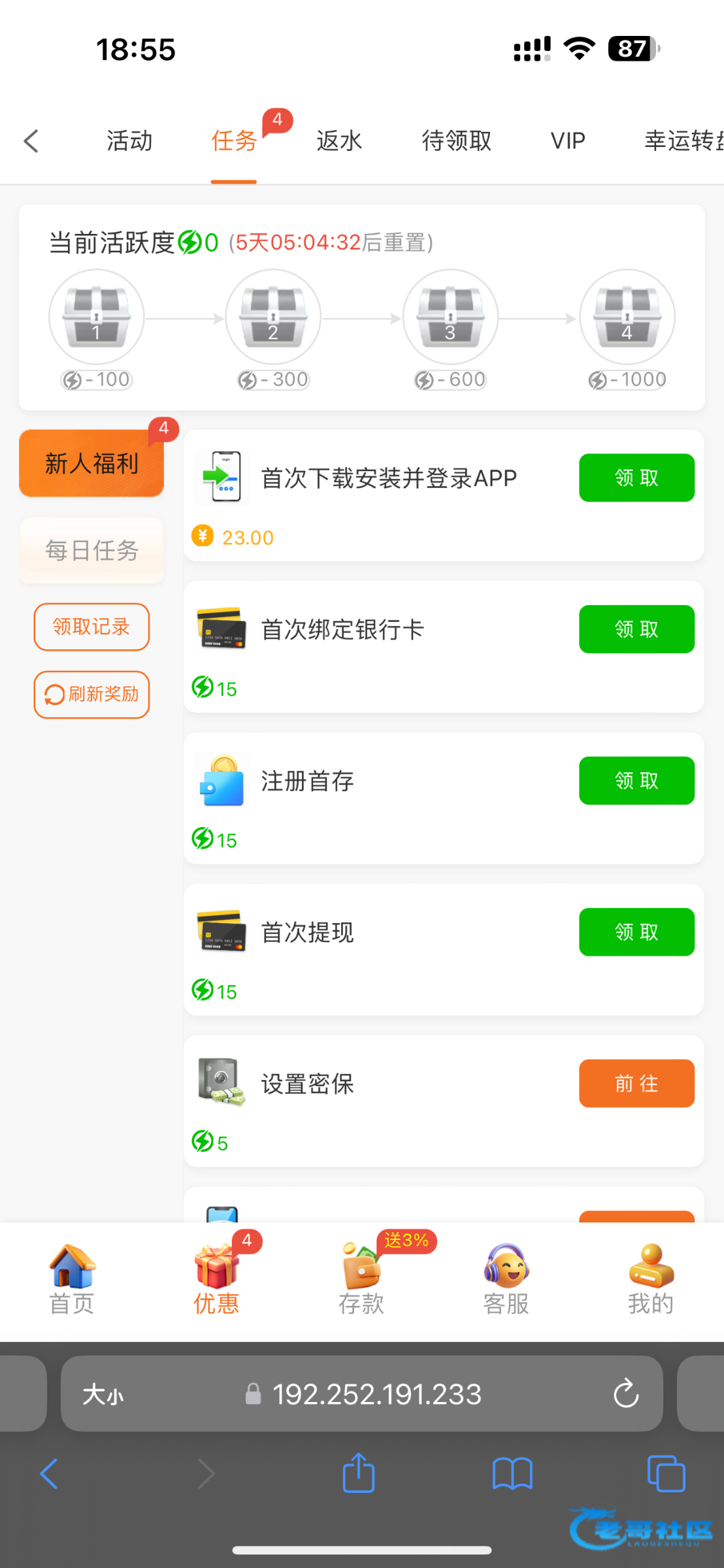Screen dimensions: 724x1568
Task: Open 领取记录 claim history
Action: coord(91,627)
